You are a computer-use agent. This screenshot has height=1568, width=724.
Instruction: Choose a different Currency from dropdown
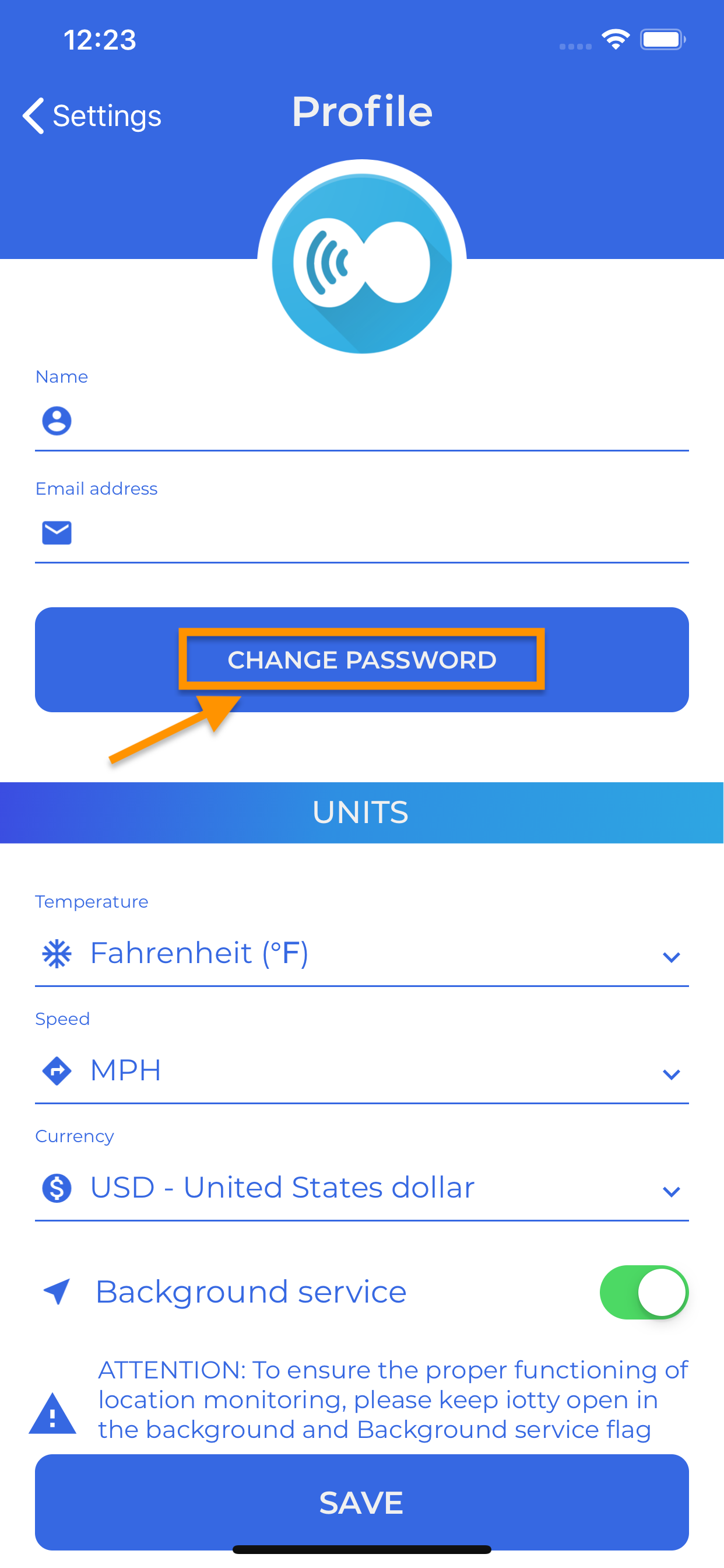pos(362,1188)
